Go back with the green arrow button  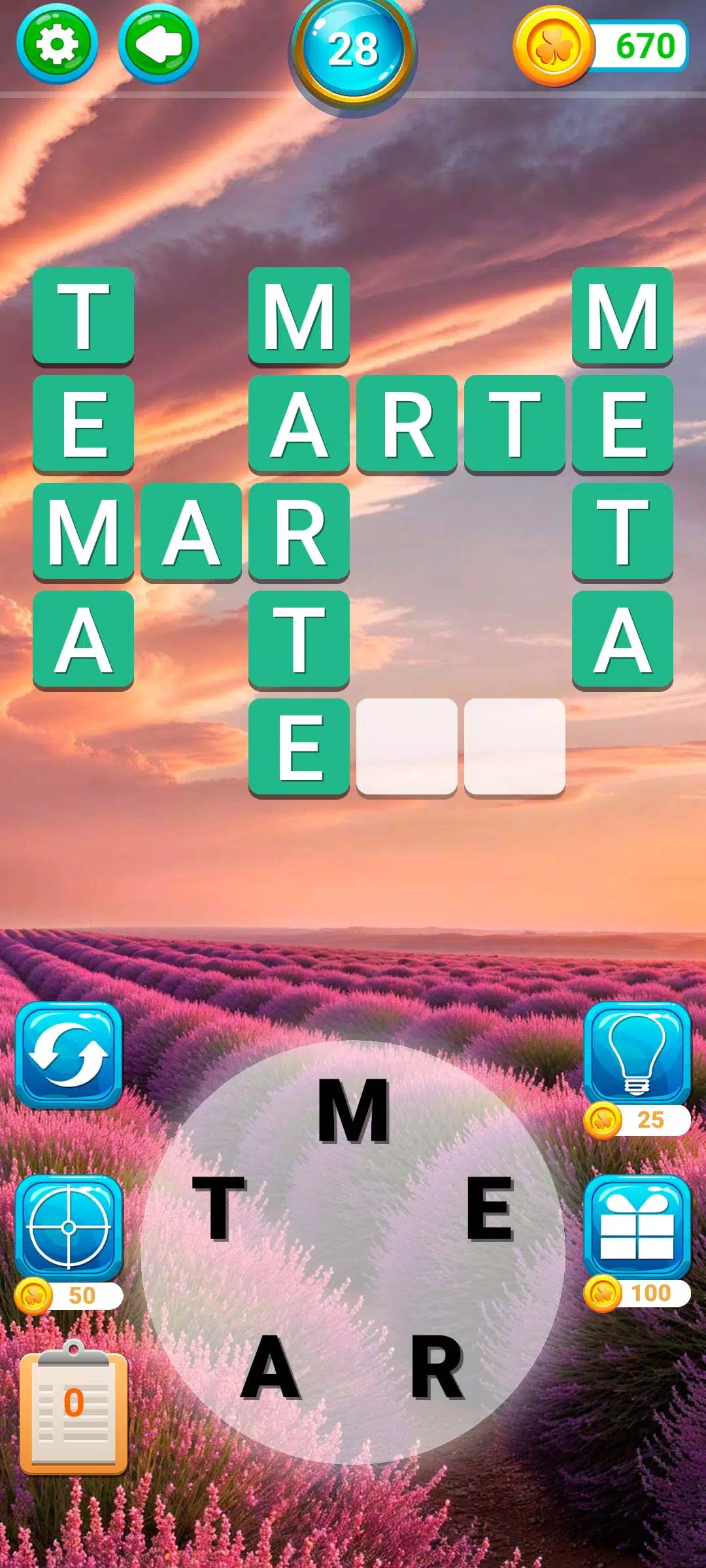click(158, 44)
